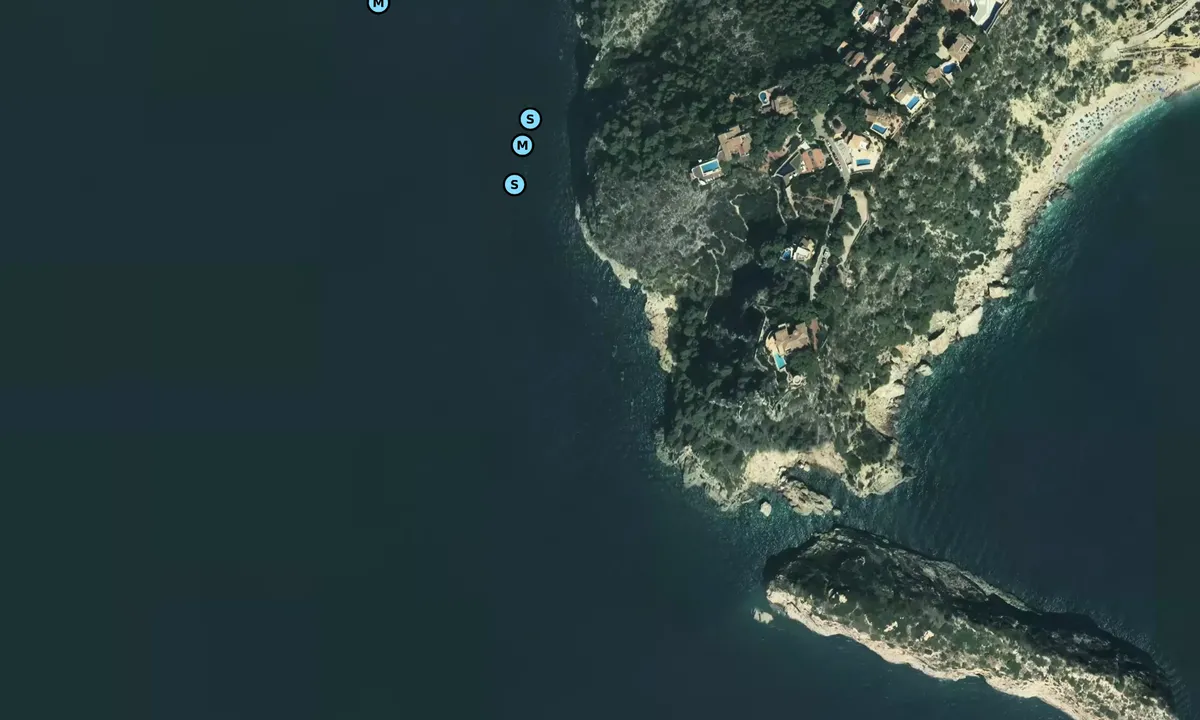Select the partially cut-off M marker
1200x720 pixels.
click(378, 5)
